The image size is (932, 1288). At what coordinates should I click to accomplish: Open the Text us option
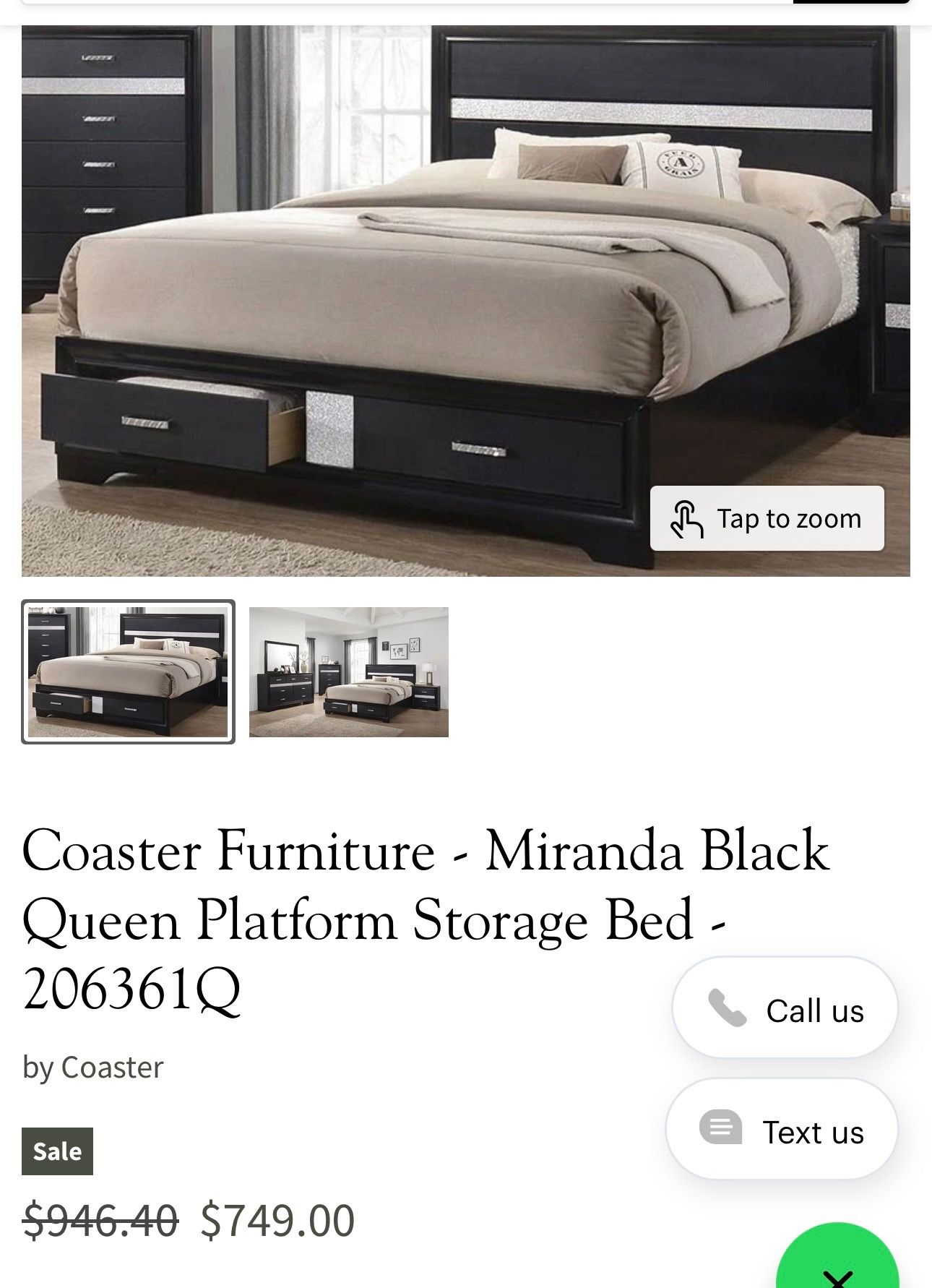pos(782,1130)
